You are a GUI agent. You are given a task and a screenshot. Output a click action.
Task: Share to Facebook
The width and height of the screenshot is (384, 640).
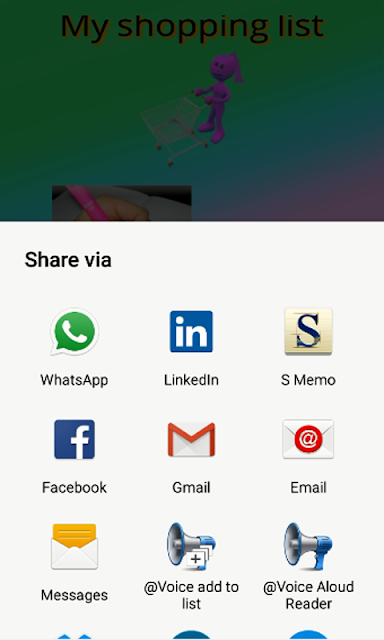(x=74, y=456)
